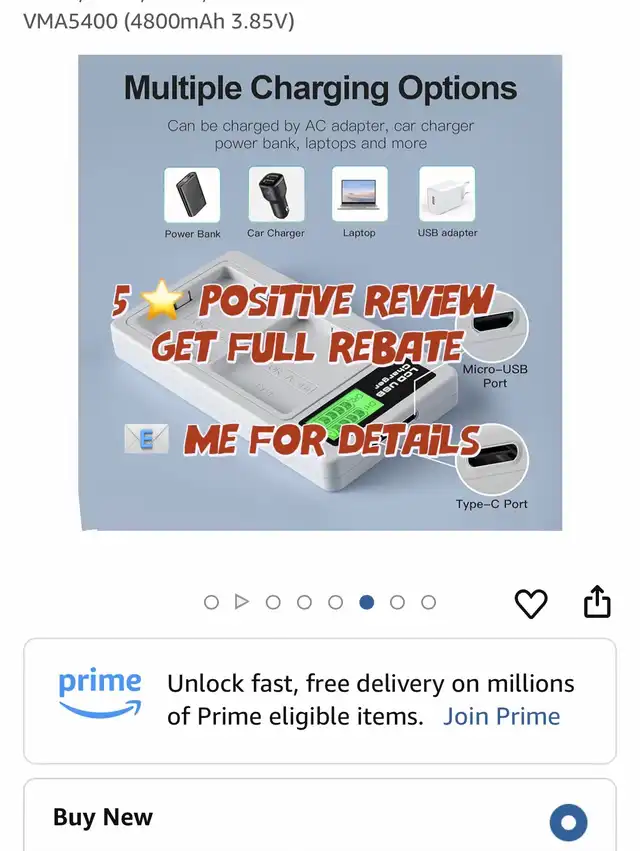Screen dimensions: 640x851
Task: Jump to the first image dot
Action: coord(211,602)
